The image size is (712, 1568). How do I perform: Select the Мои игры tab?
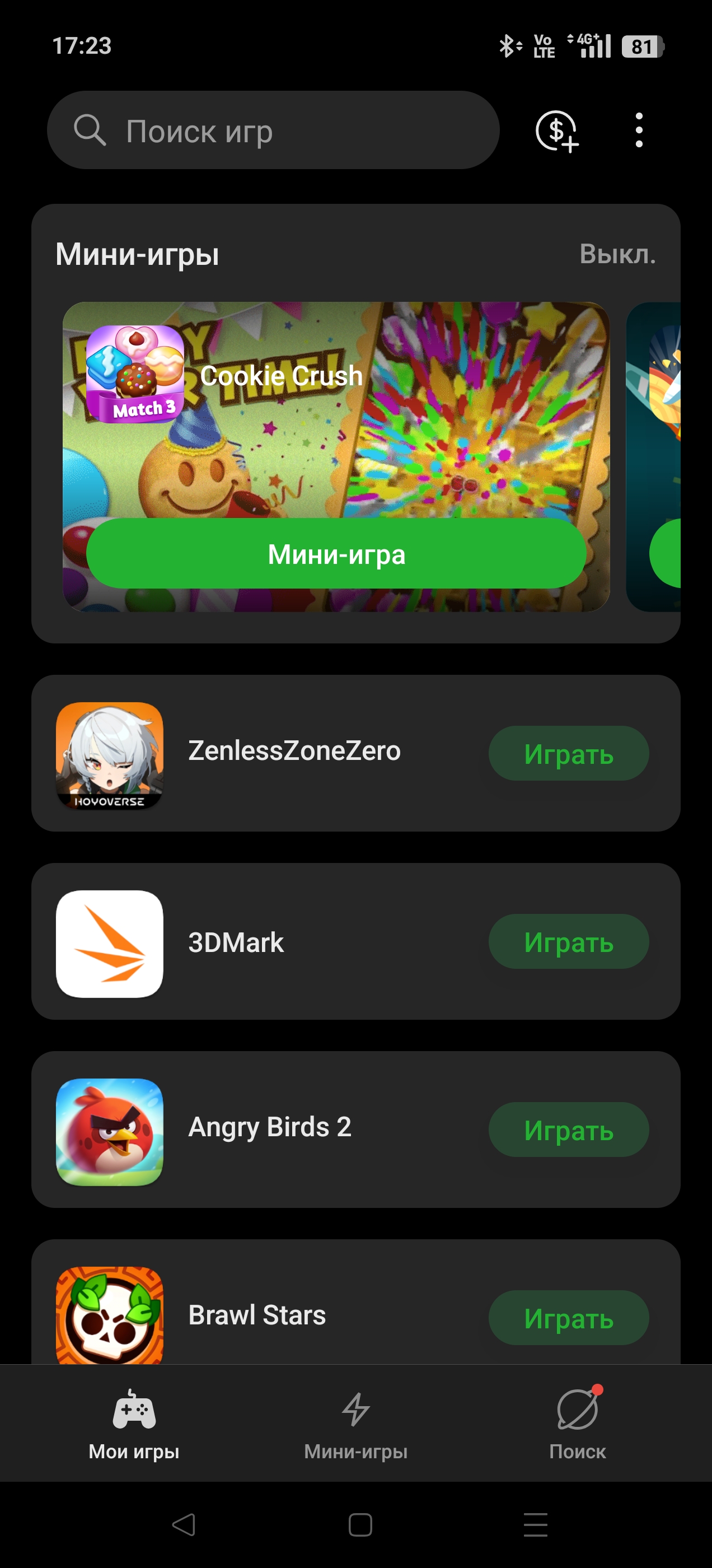coord(134,1424)
